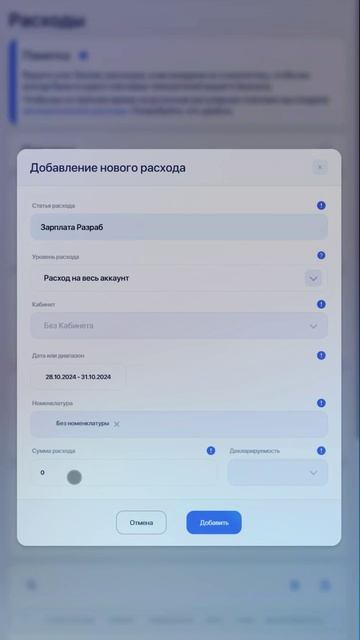
Task: Show info hint for Сумма расхода
Action: (211, 451)
